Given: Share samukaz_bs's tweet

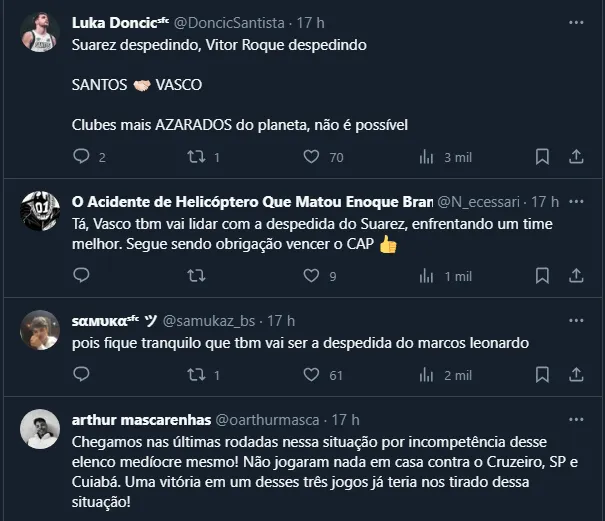Looking at the screenshot, I should pyautogui.click(x=576, y=375).
